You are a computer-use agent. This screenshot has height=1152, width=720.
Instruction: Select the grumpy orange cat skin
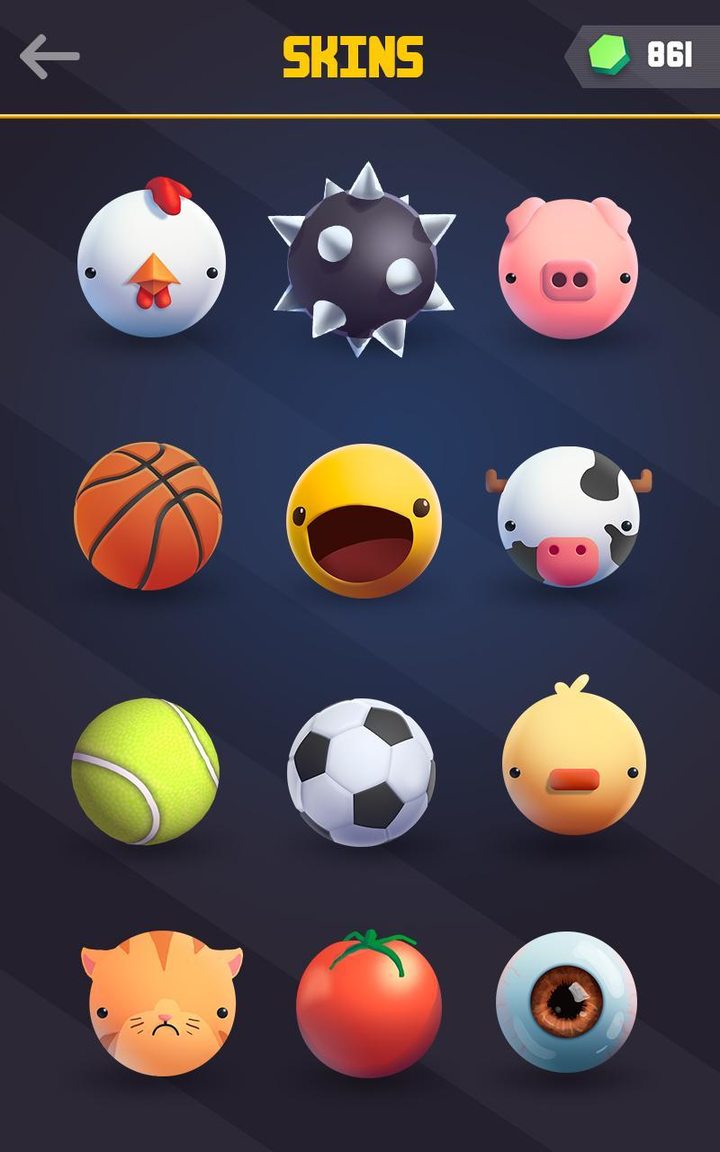coord(160,1003)
